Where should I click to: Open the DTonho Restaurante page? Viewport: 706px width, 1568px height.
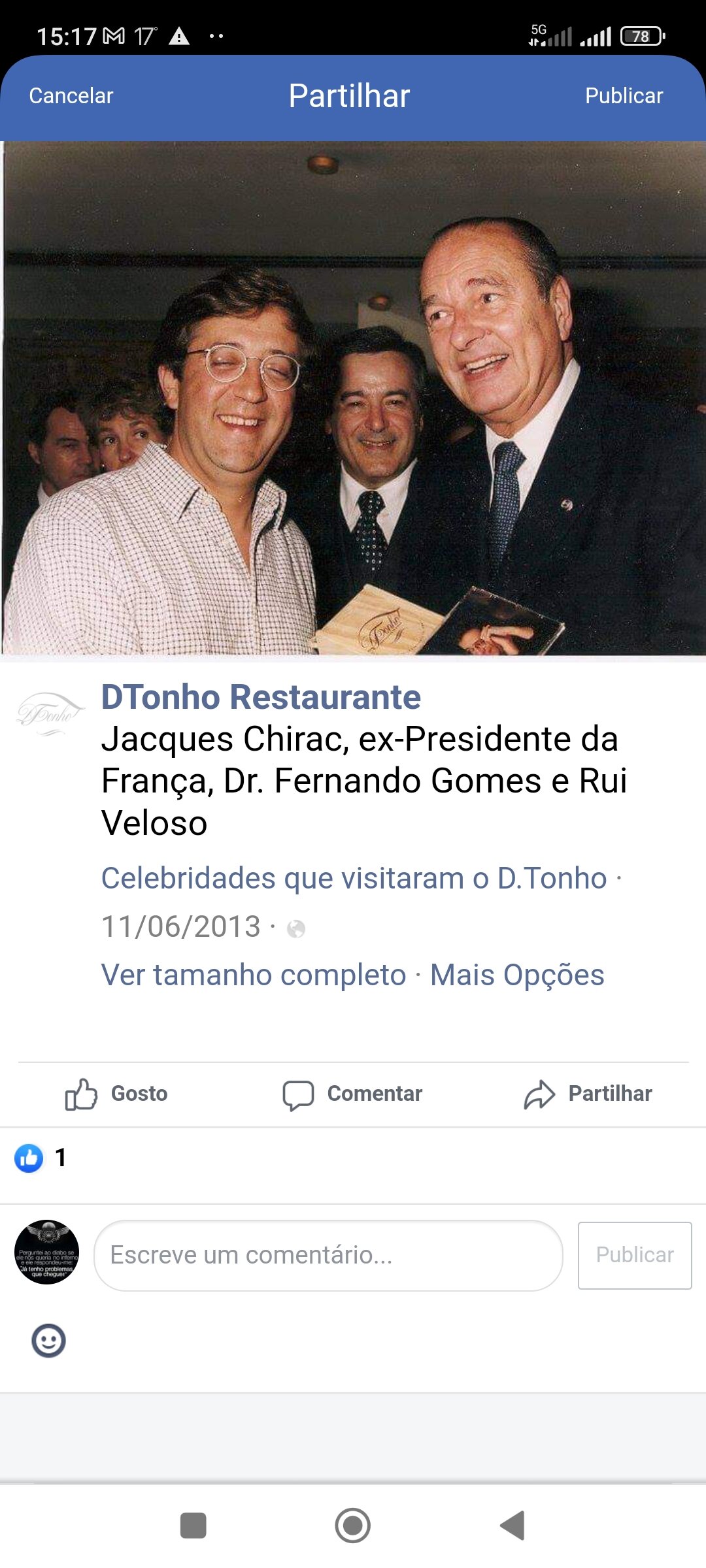[261, 697]
